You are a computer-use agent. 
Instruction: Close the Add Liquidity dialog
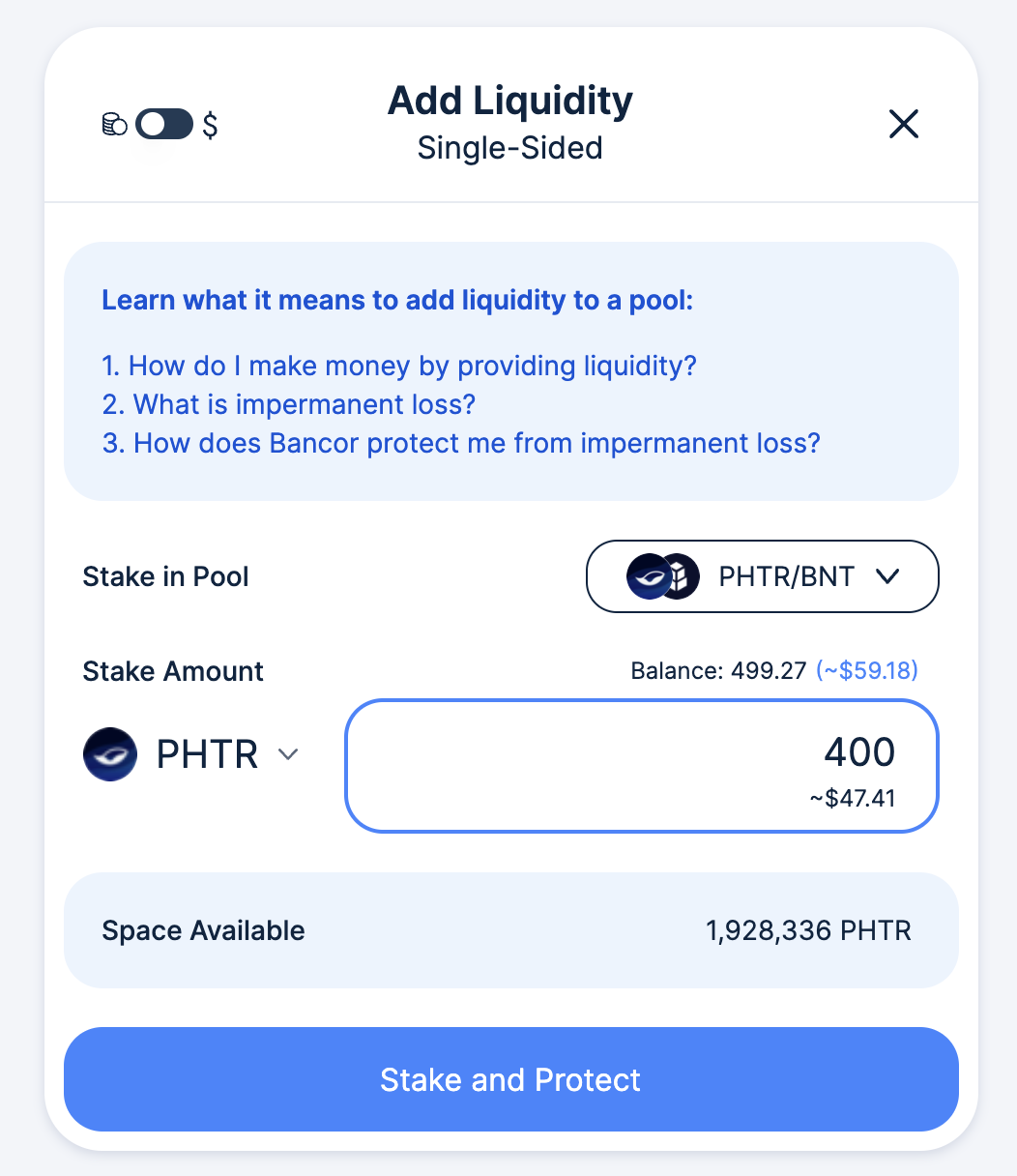pos(903,124)
